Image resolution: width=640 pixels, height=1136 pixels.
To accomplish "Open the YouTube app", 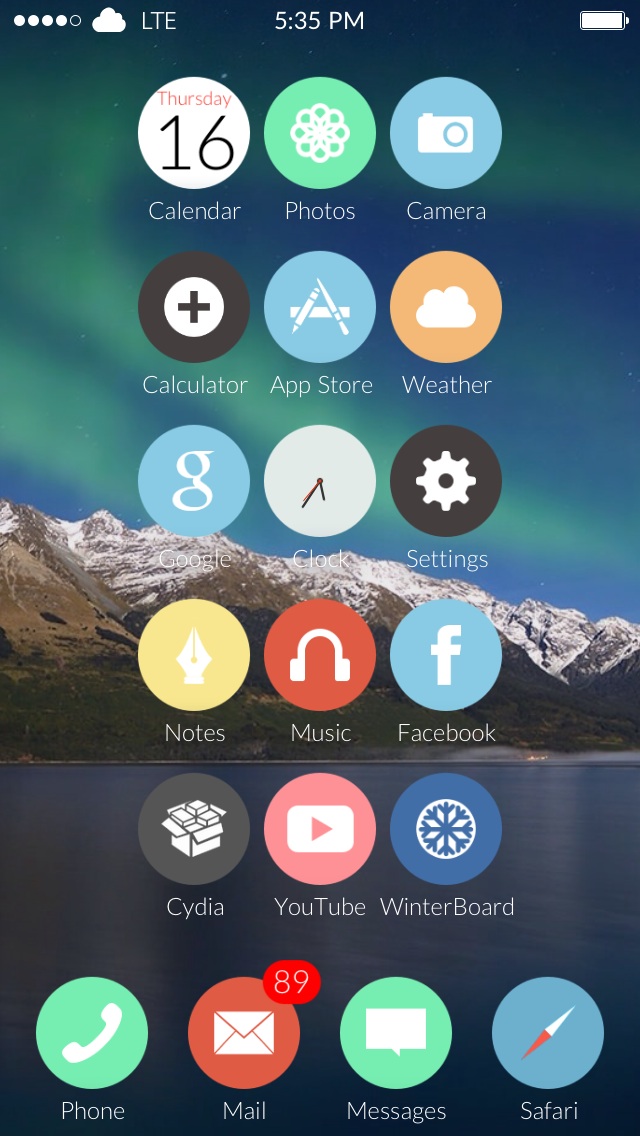I will 320,829.
